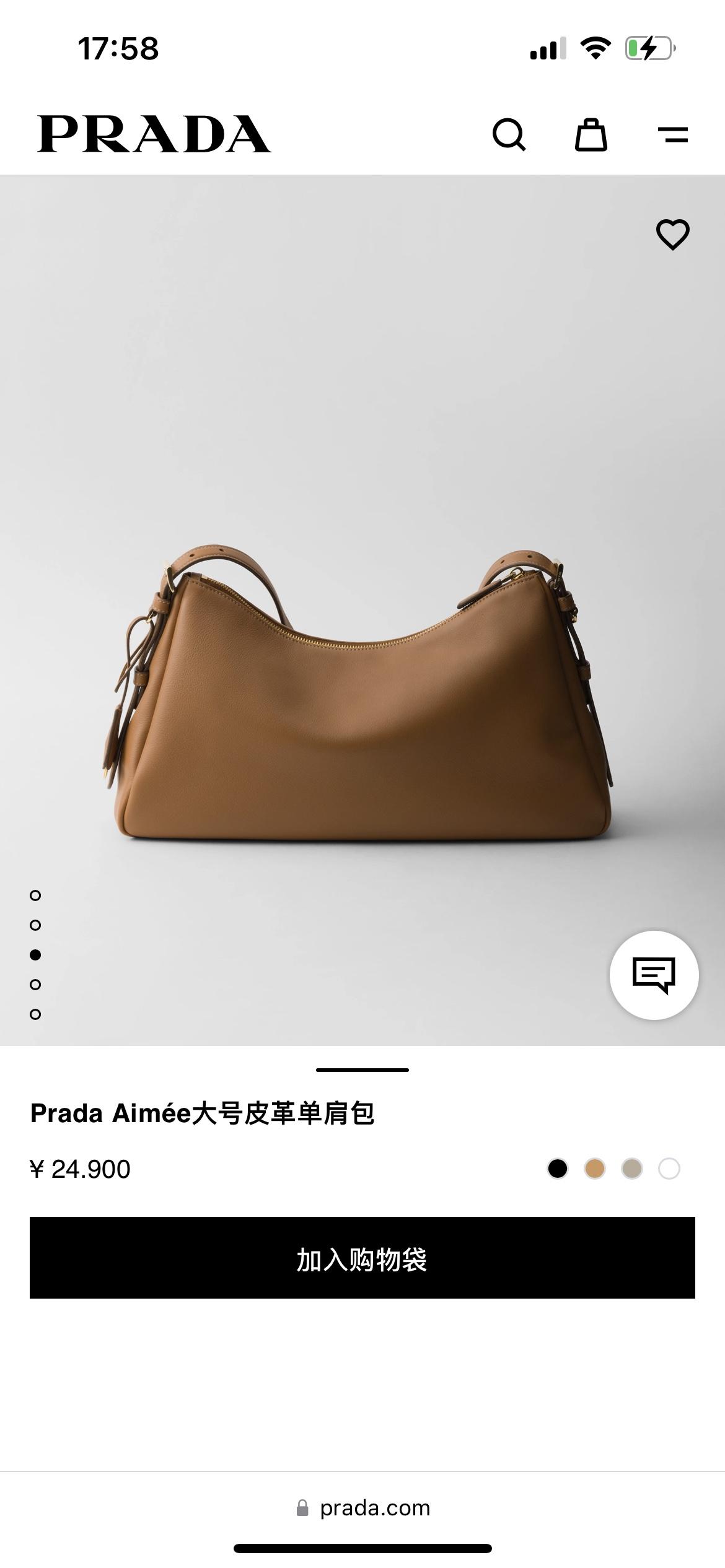
Task: Jump to the first image dot
Action: click(35, 895)
